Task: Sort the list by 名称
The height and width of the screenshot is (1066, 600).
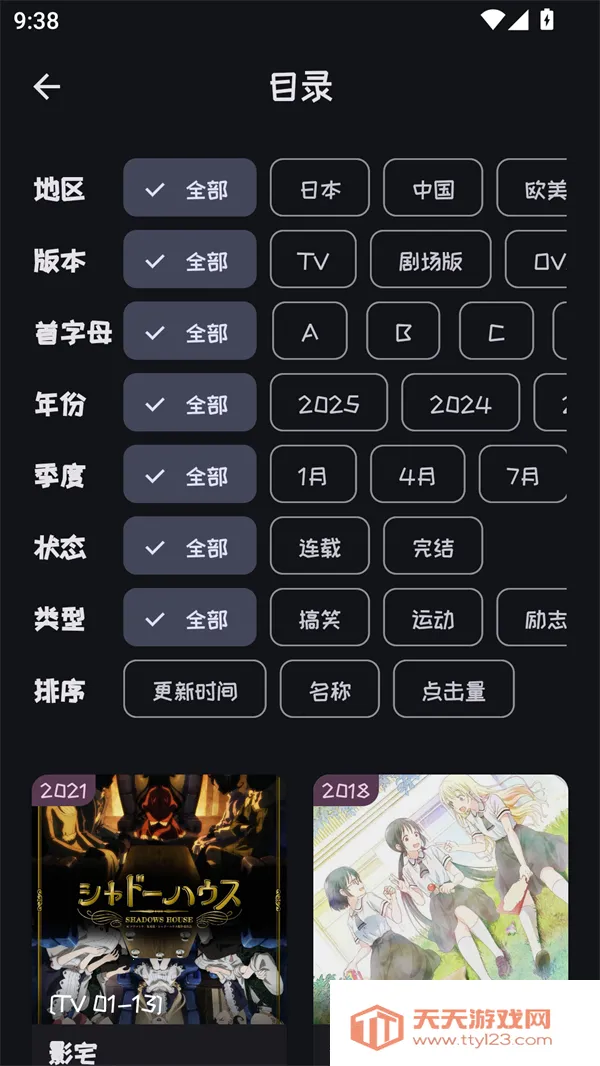Action: [330, 690]
